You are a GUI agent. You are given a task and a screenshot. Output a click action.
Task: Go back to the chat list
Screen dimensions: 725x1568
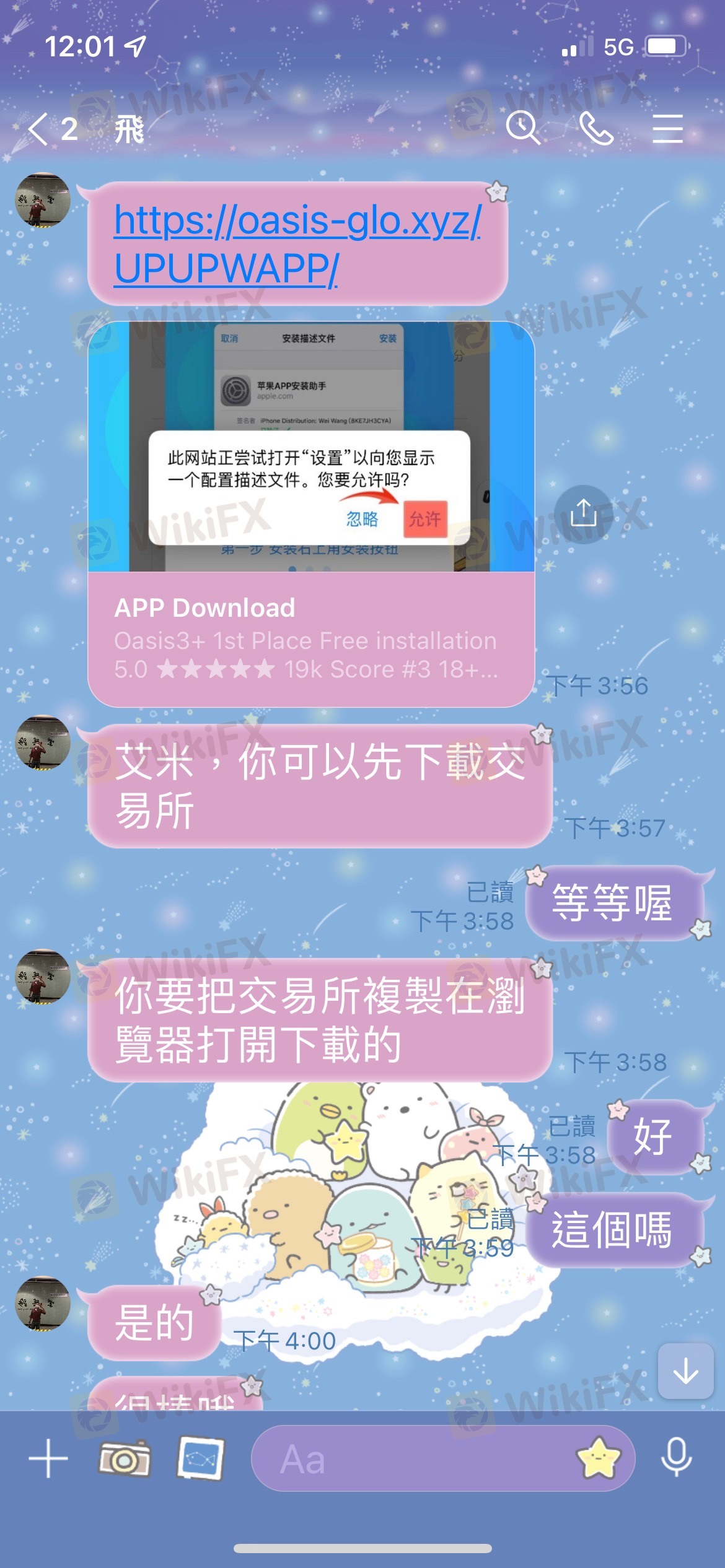[x=40, y=129]
